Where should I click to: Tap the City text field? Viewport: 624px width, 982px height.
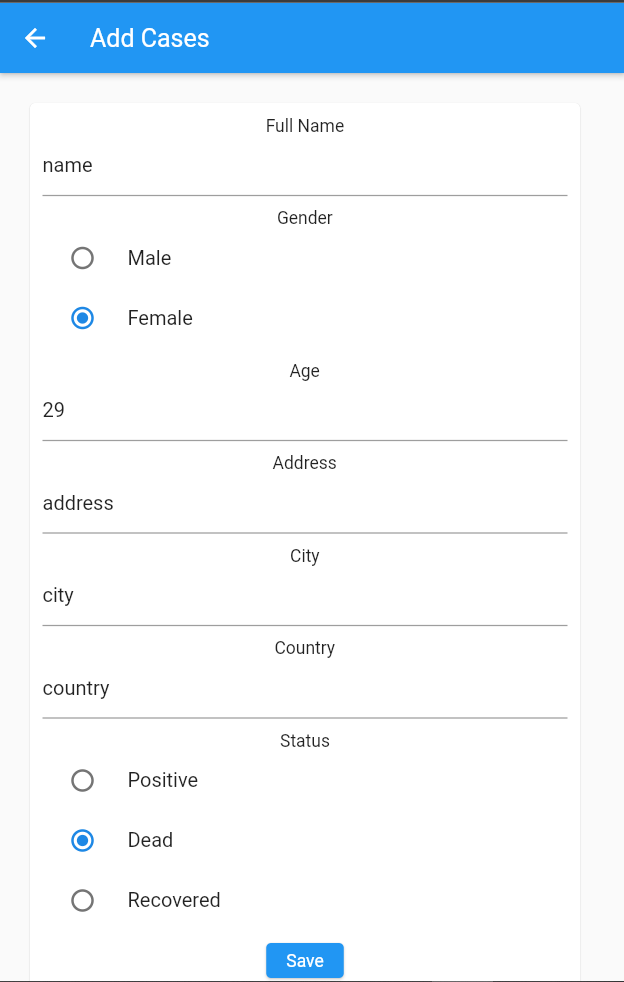304,596
